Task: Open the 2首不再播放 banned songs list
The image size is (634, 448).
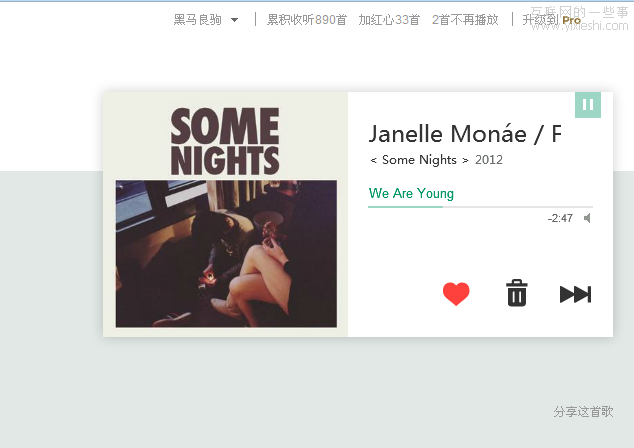Action: click(465, 19)
